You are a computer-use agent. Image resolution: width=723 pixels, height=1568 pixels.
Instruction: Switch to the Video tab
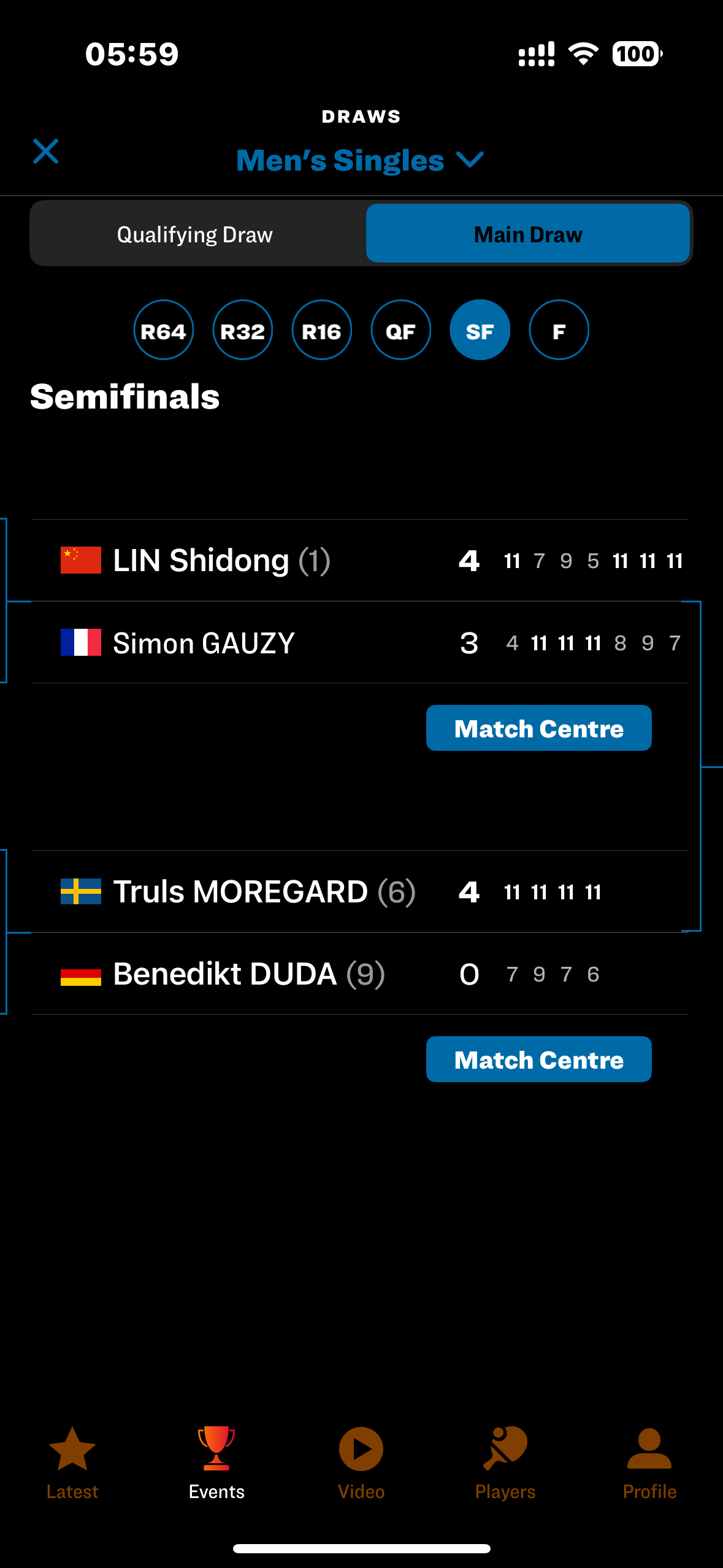click(361, 1463)
